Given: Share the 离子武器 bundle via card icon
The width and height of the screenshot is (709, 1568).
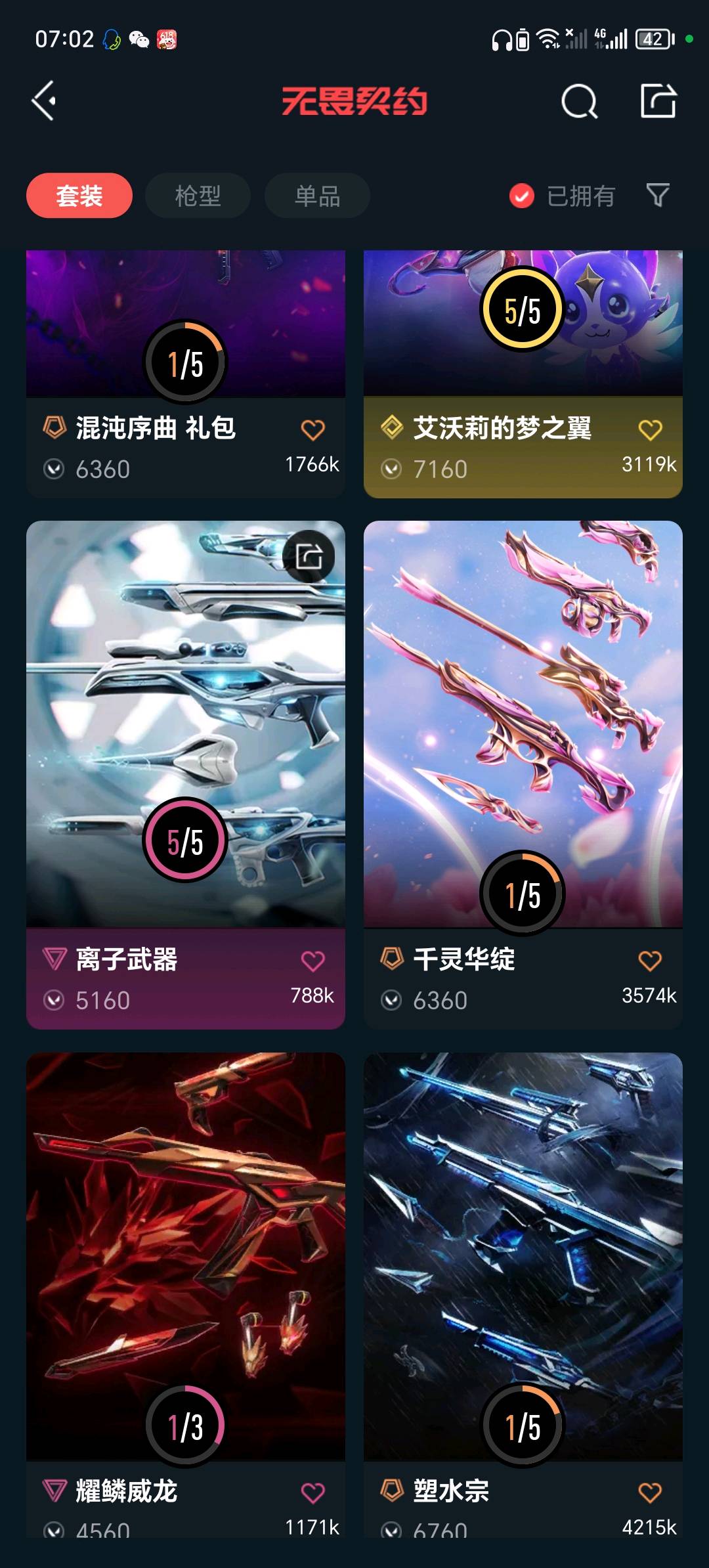Looking at the screenshot, I should coord(309,557).
